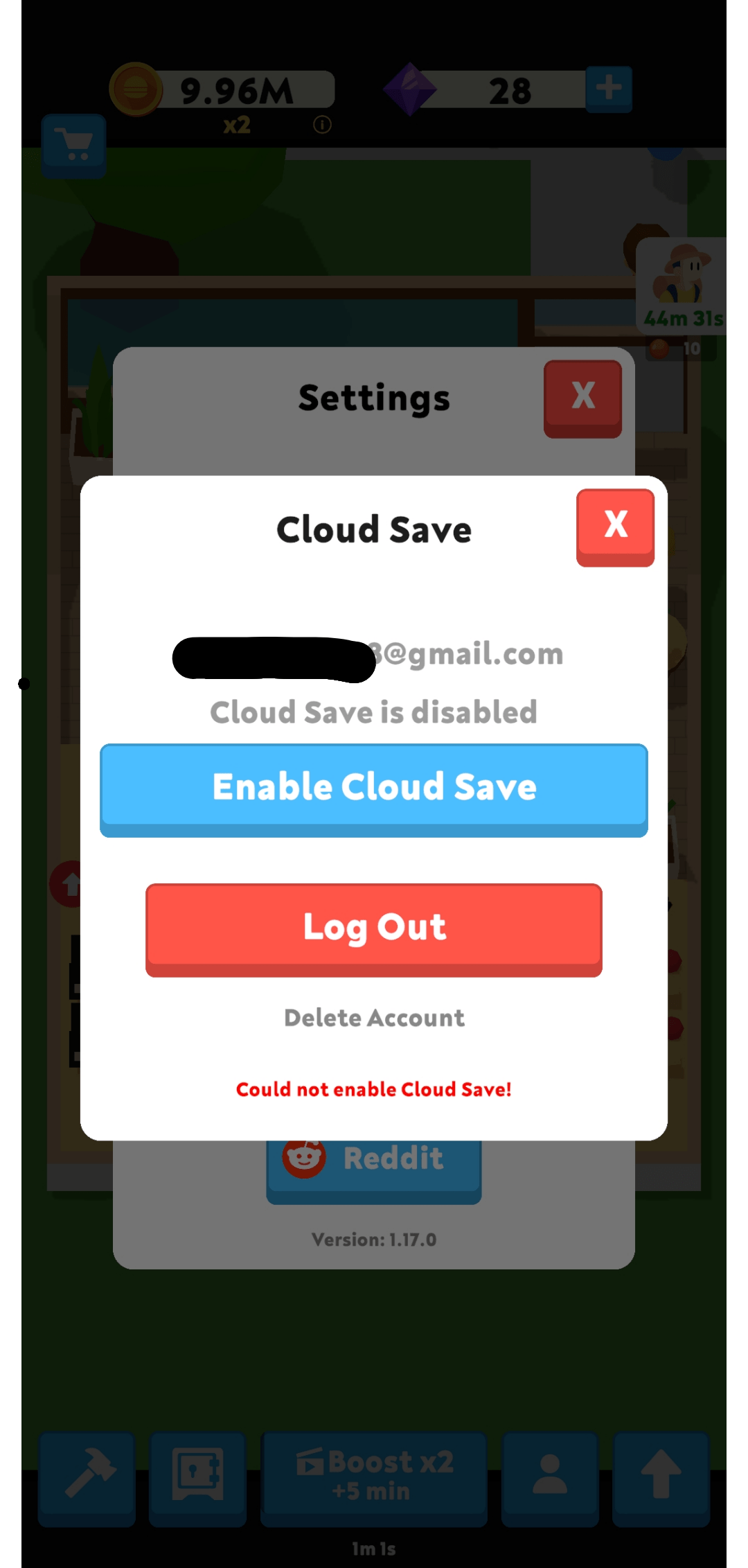
Task: Tap the coin info icon
Action: point(321,125)
